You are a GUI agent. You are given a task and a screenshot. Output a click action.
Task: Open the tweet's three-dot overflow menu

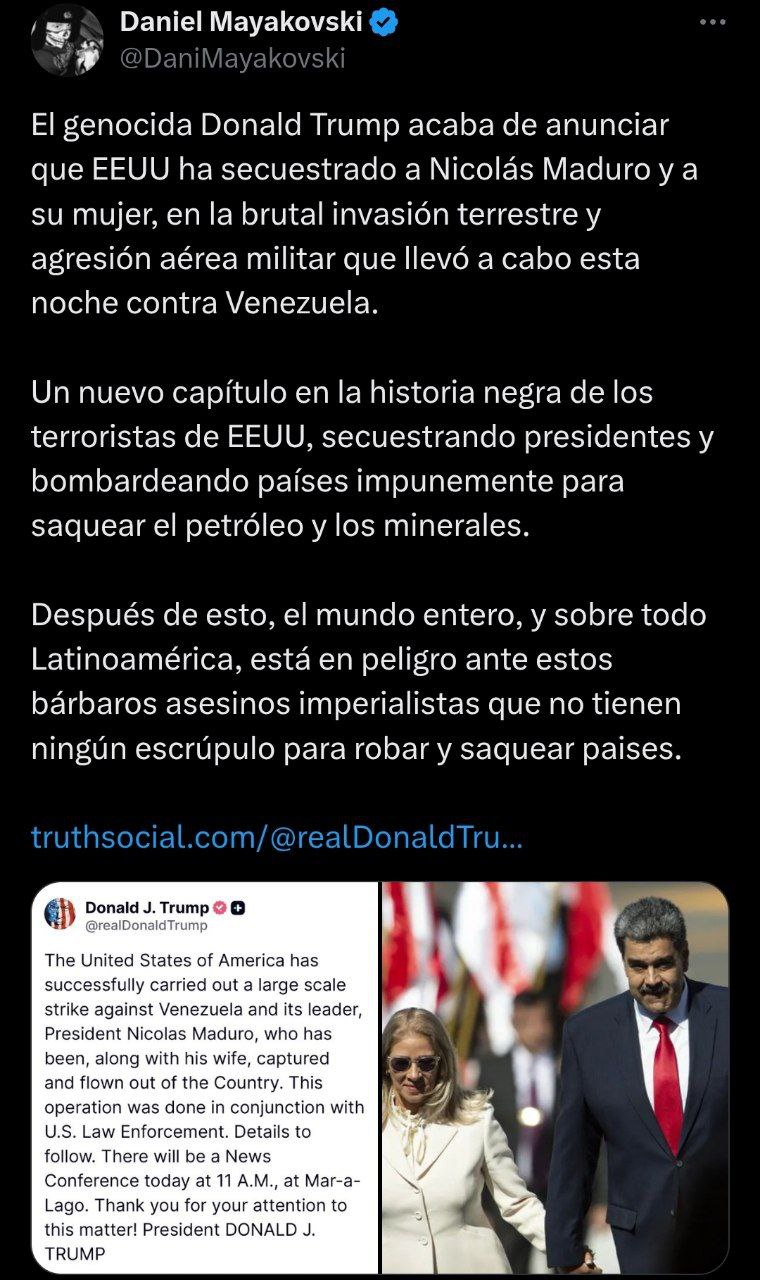pyautogui.click(x=712, y=22)
